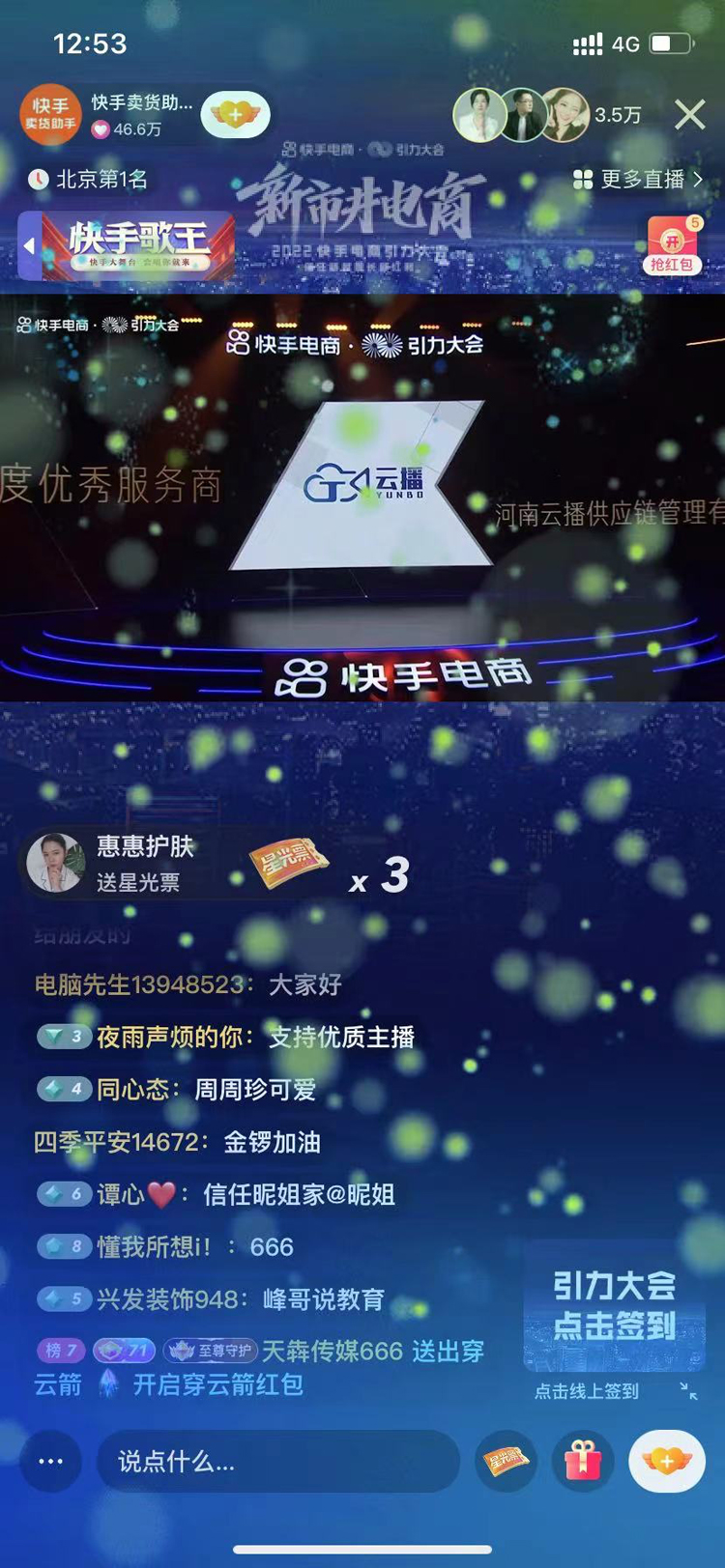Tap the heart-plus like button
Viewport: 725px width, 1568px height.
pyautogui.click(x=665, y=1461)
